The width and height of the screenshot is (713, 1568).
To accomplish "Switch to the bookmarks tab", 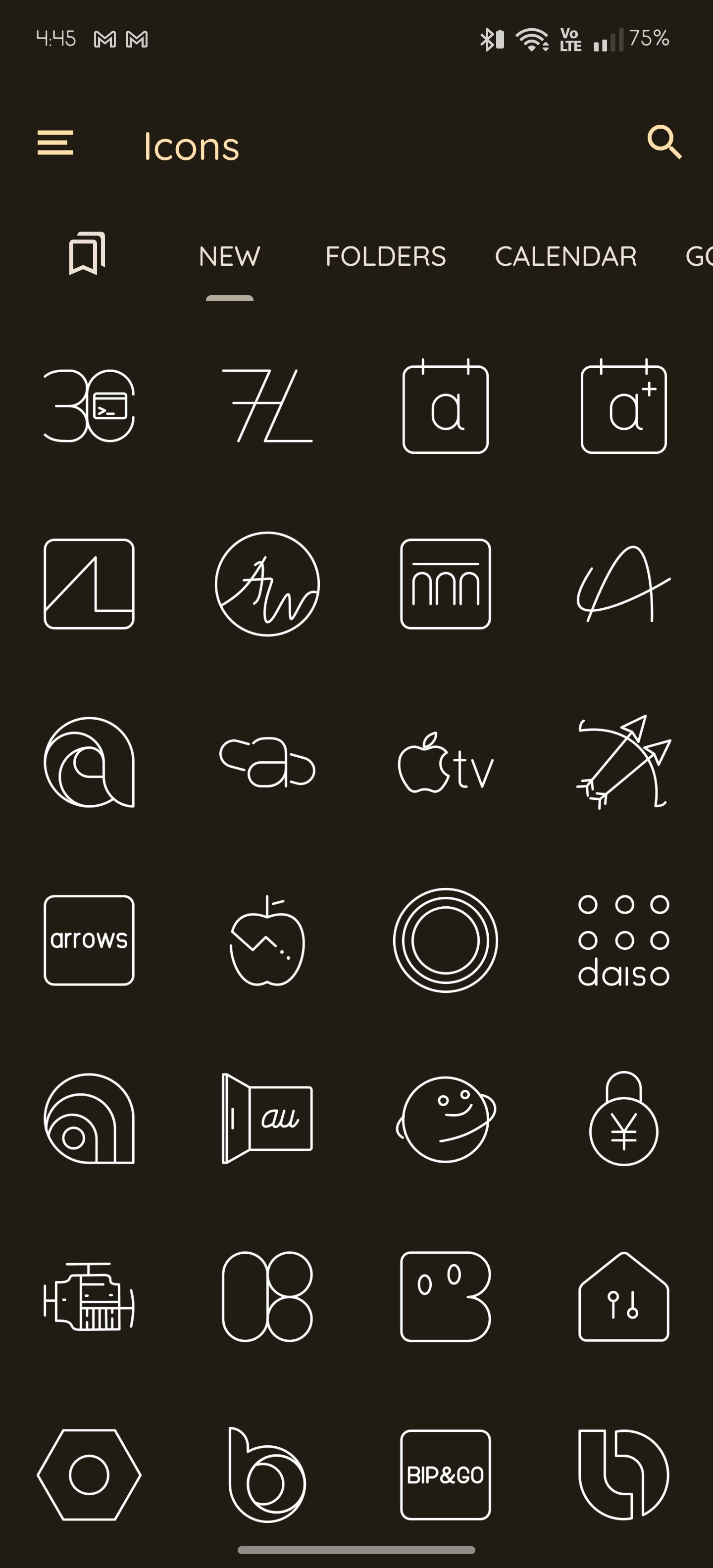I will pos(87,254).
